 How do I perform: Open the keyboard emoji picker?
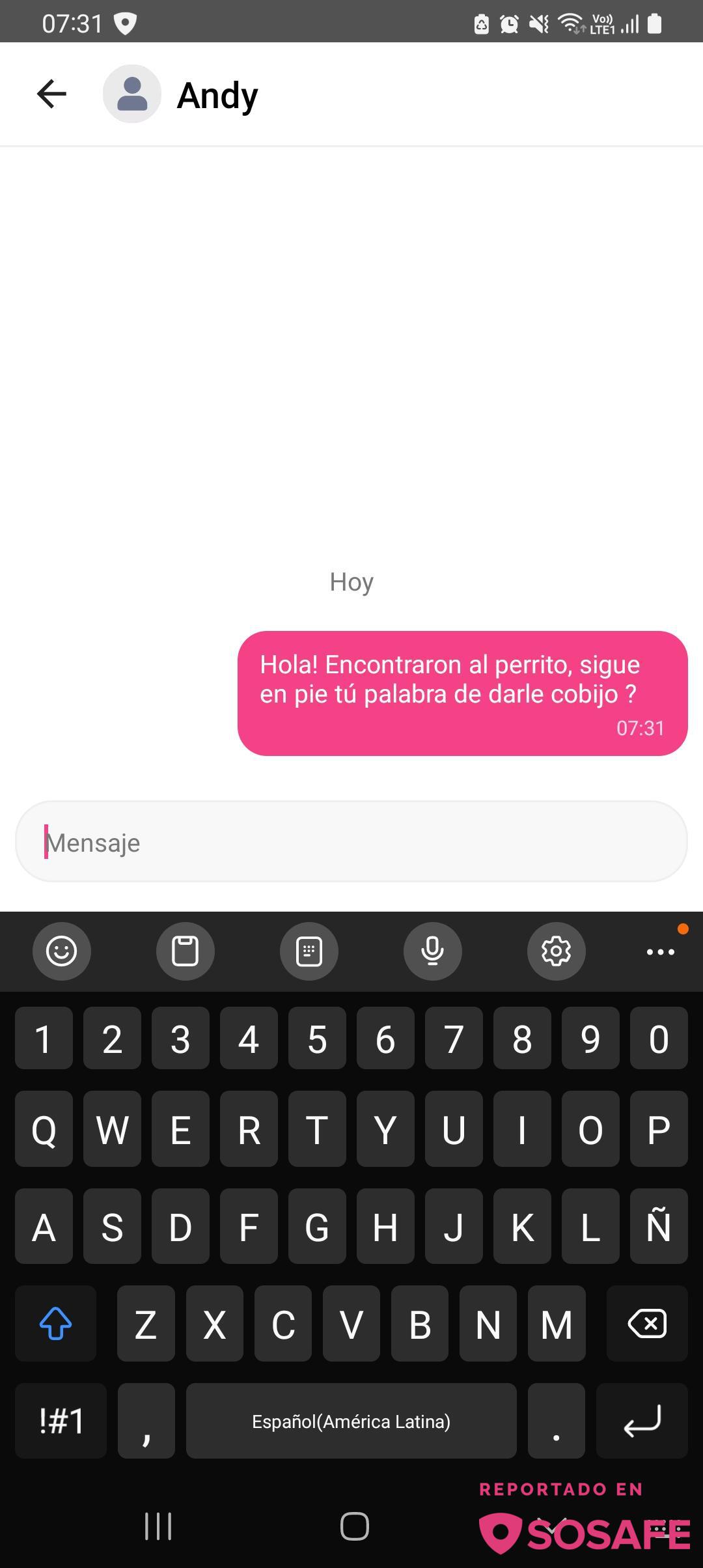coord(62,951)
